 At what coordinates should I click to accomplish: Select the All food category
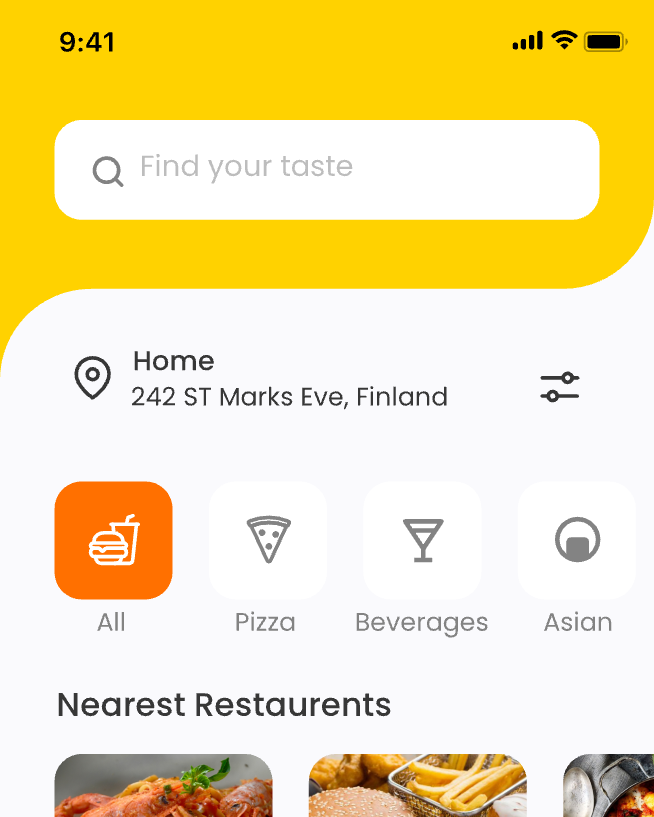pos(113,540)
